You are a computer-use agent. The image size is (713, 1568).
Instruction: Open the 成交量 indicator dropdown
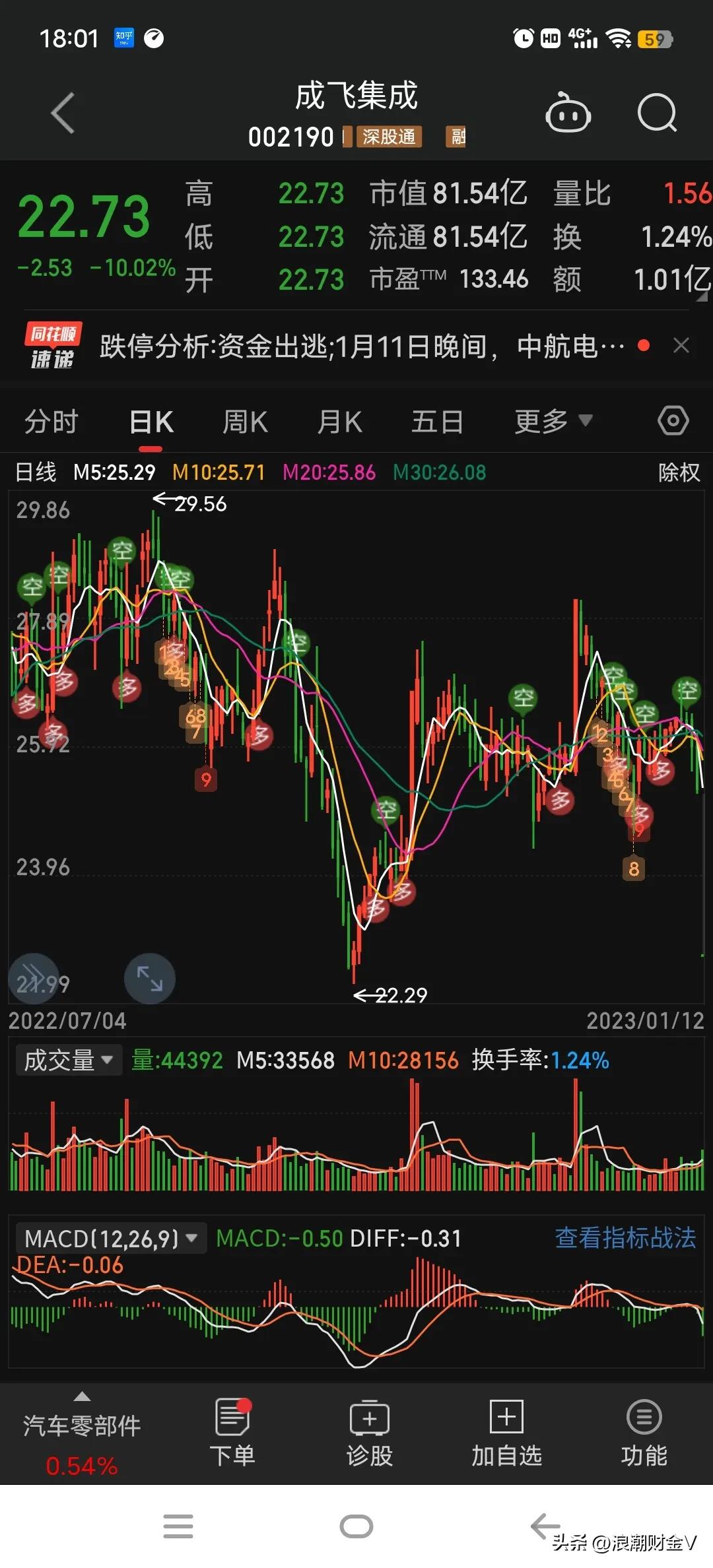(68, 1060)
